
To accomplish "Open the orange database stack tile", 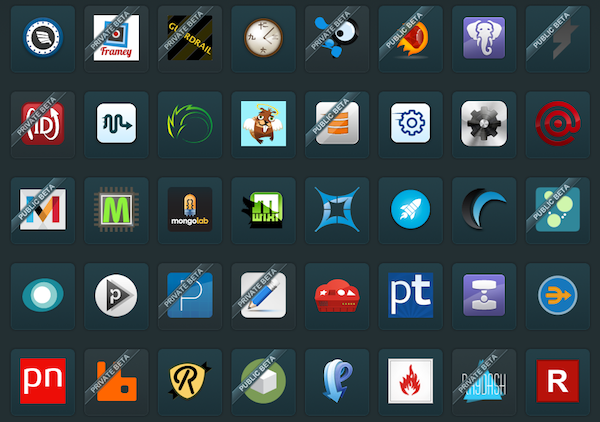I will [x=337, y=124].
